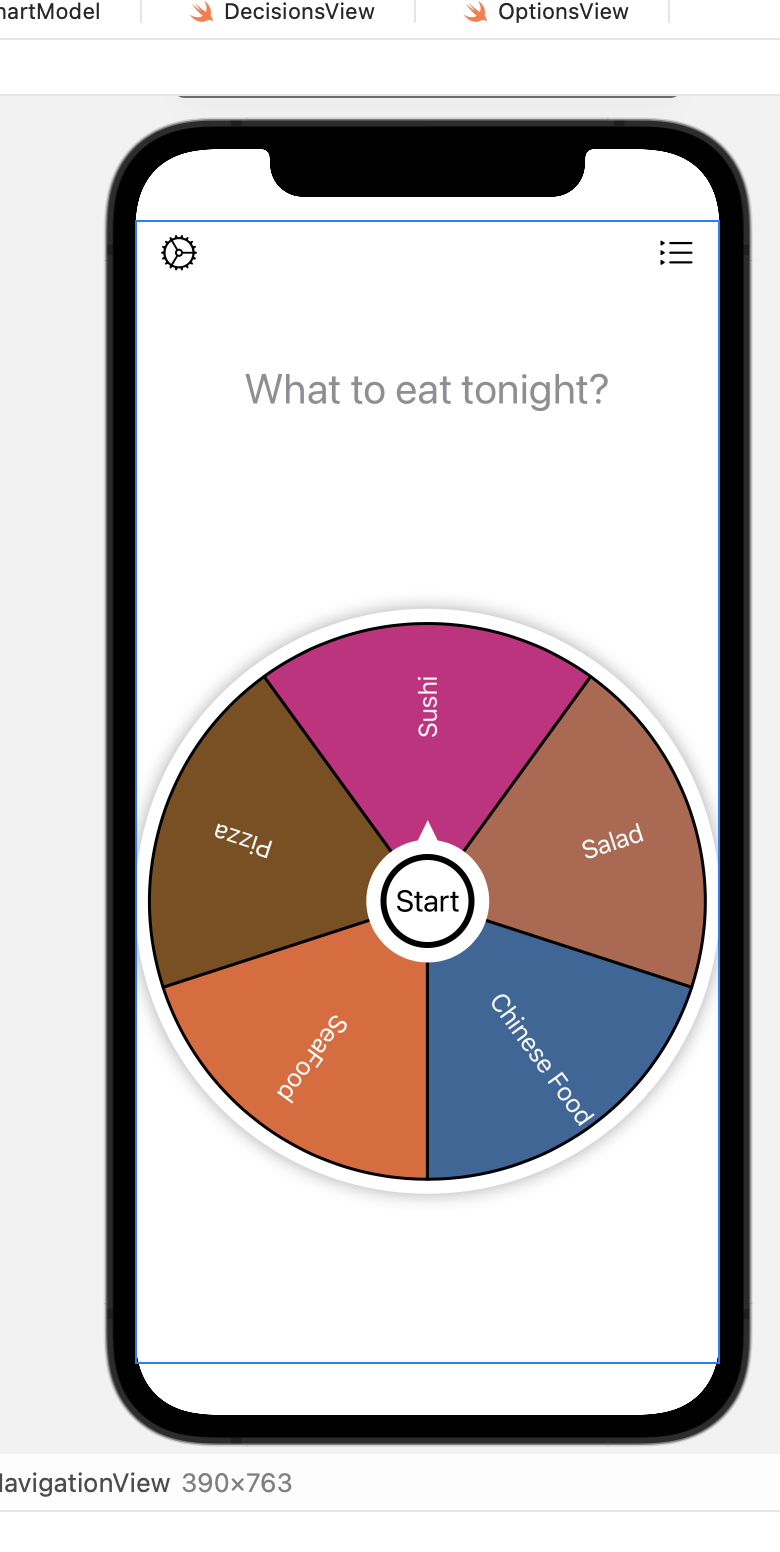780x1552 pixels.
Task: Open the options list icon
Action: click(x=676, y=253)
